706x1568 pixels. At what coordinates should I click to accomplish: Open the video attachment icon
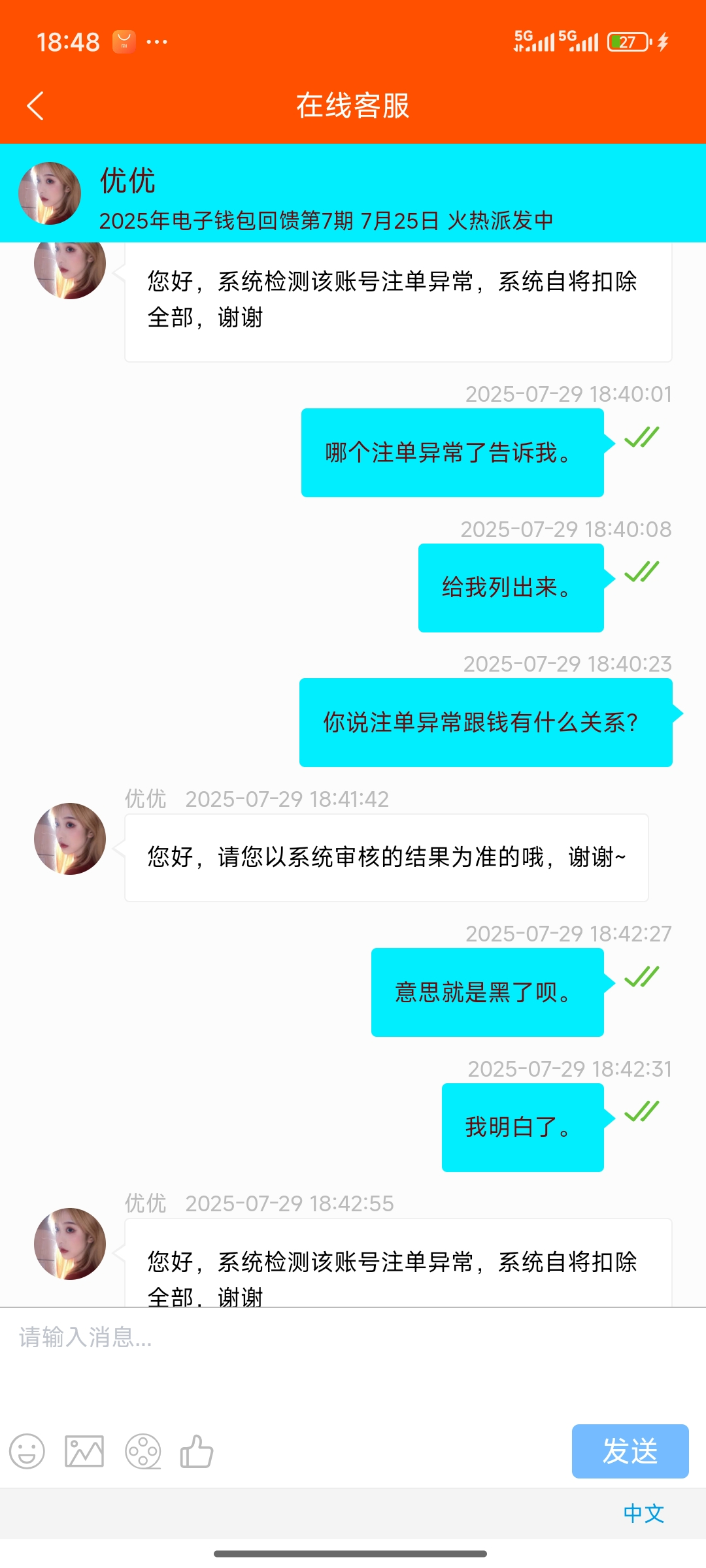coord(143,1451)
